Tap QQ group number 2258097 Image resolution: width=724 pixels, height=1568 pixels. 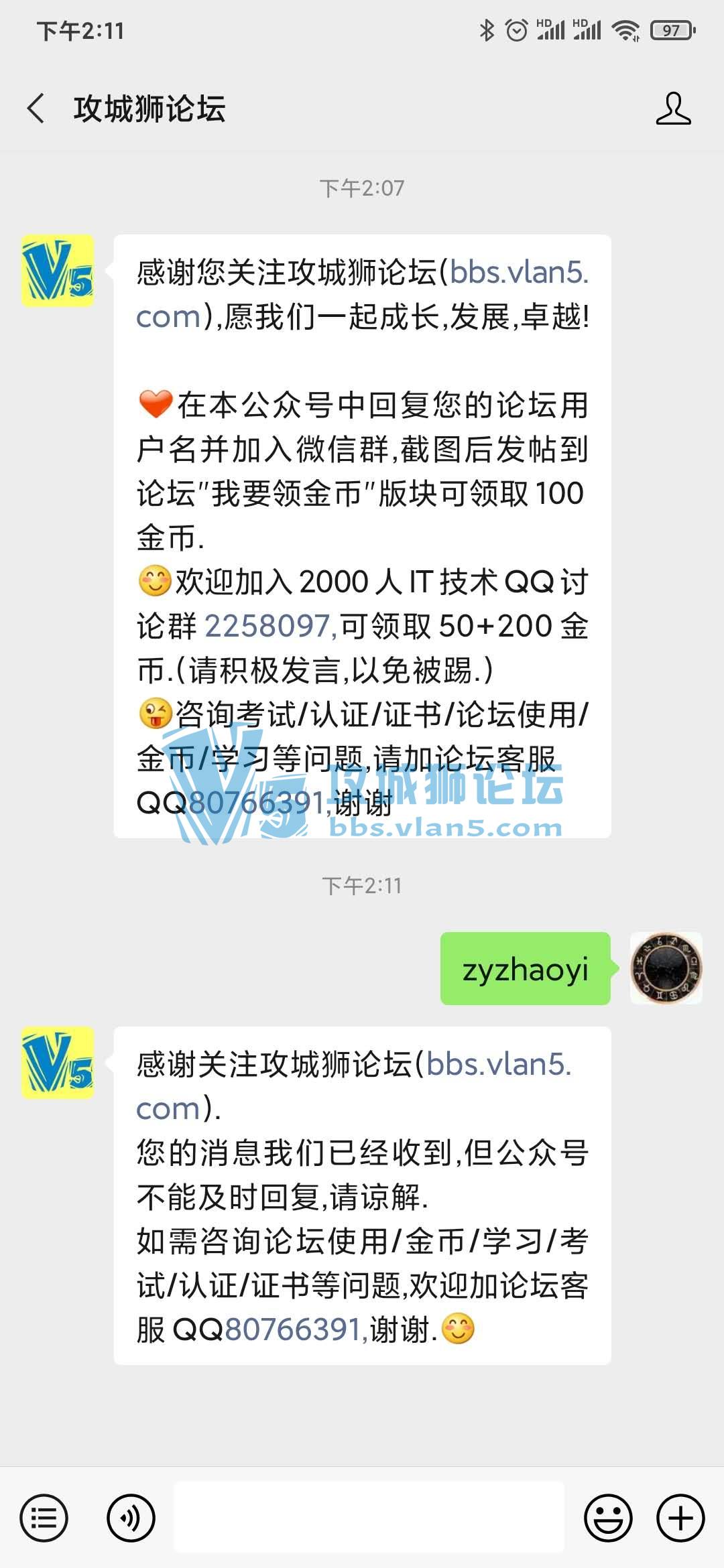pos(269,627)
